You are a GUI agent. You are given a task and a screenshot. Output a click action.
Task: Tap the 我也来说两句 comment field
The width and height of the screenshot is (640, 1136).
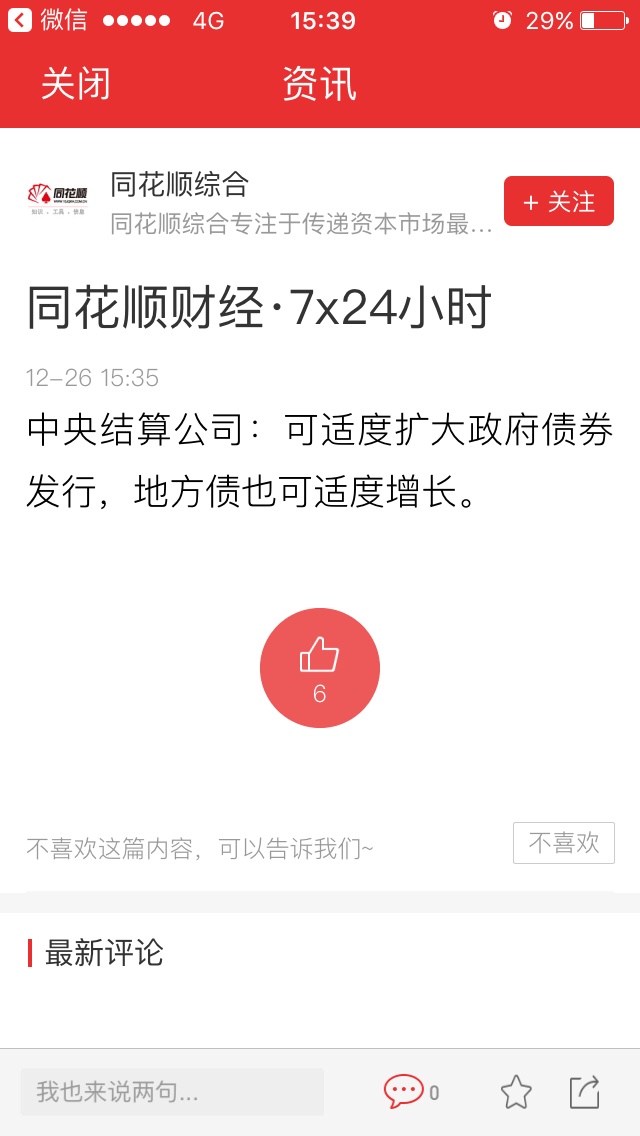click(x=172, y=1092)
